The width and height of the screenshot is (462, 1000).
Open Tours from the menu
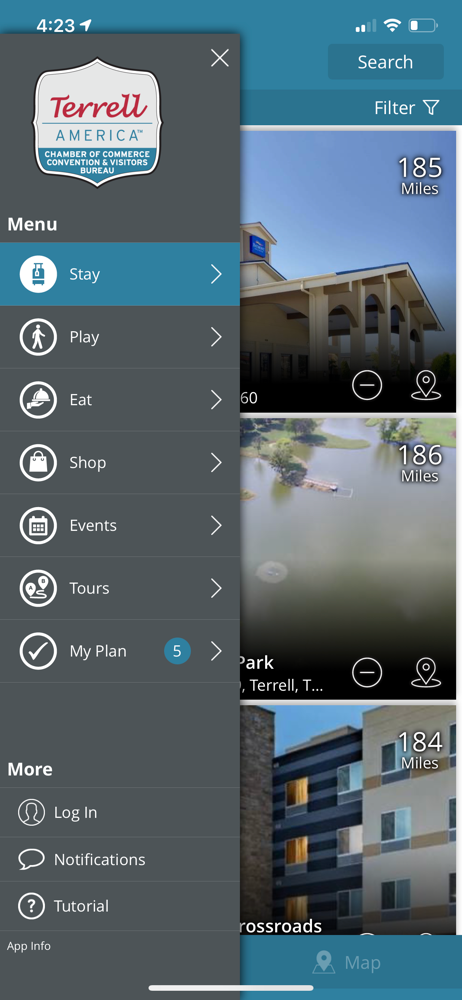120,588
